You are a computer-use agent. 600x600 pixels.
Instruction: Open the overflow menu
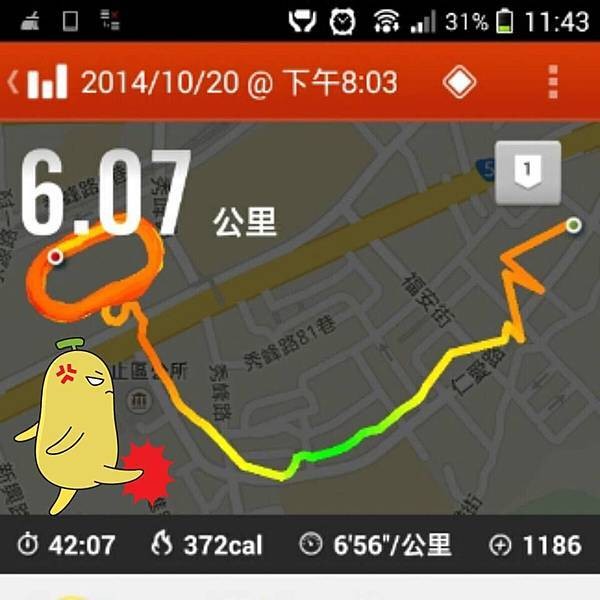click(x=552, y=82)
